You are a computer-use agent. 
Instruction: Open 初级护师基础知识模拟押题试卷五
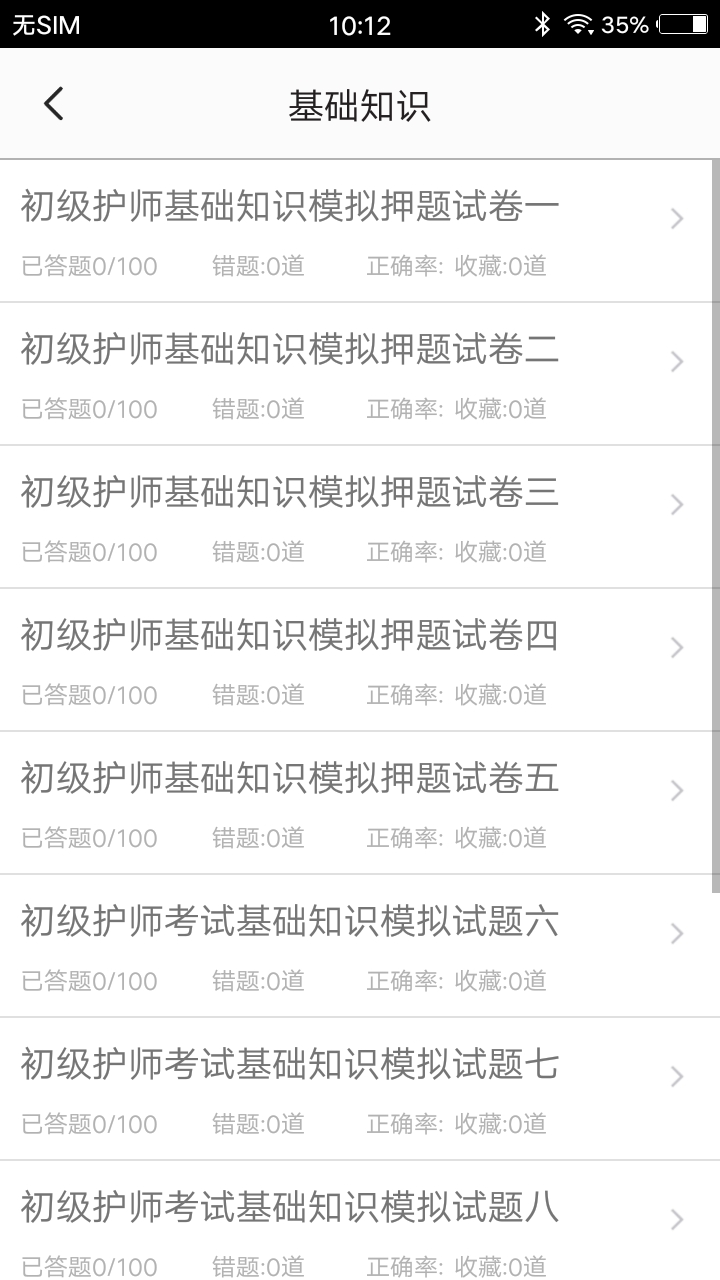(290, 776)
